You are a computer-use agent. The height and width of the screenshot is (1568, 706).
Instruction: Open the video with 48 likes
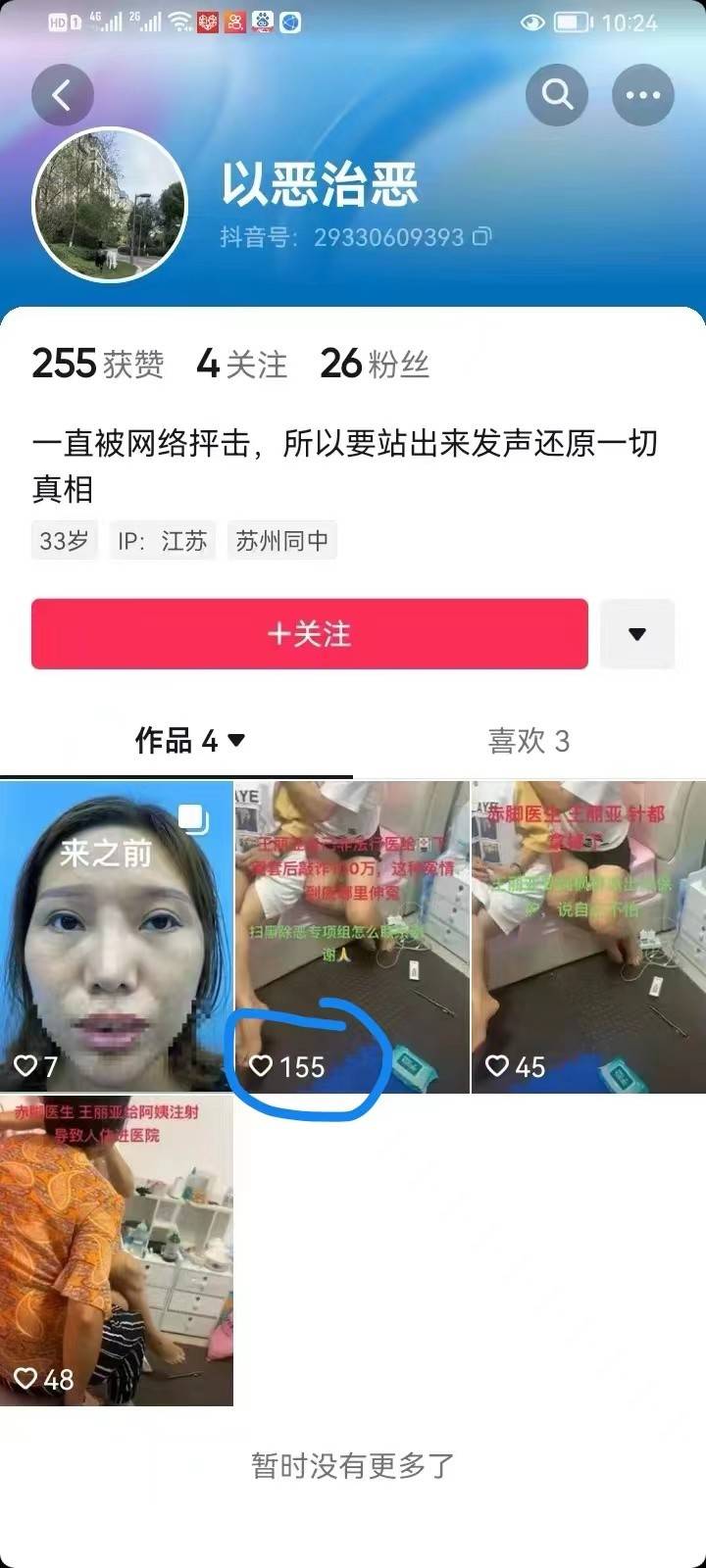click(x=116, y=1249)
